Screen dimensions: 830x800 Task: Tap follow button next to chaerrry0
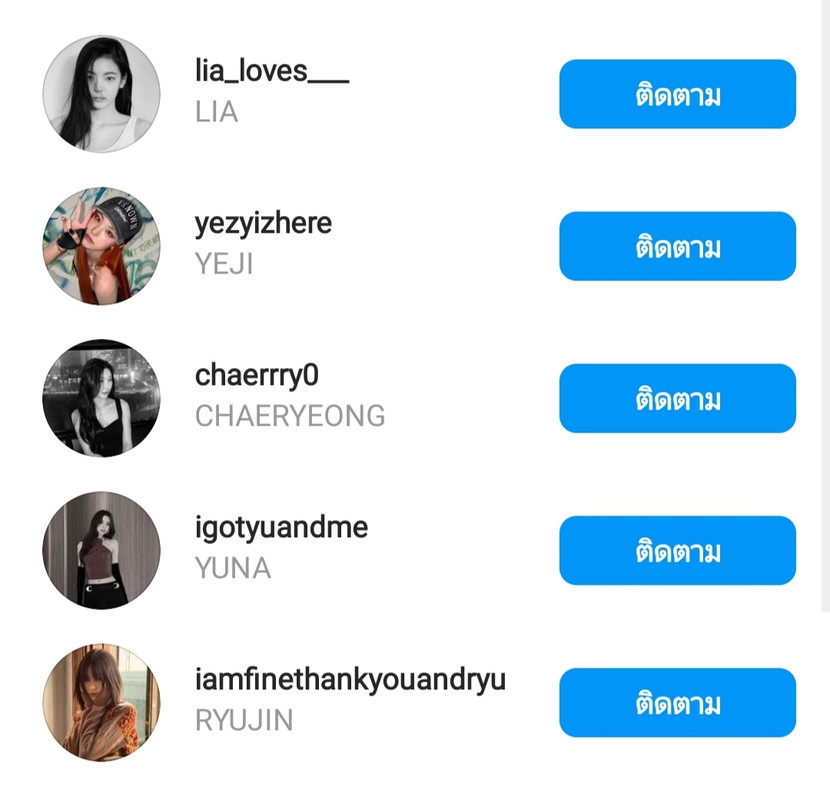pyautogui.click(x=677, y=399)
